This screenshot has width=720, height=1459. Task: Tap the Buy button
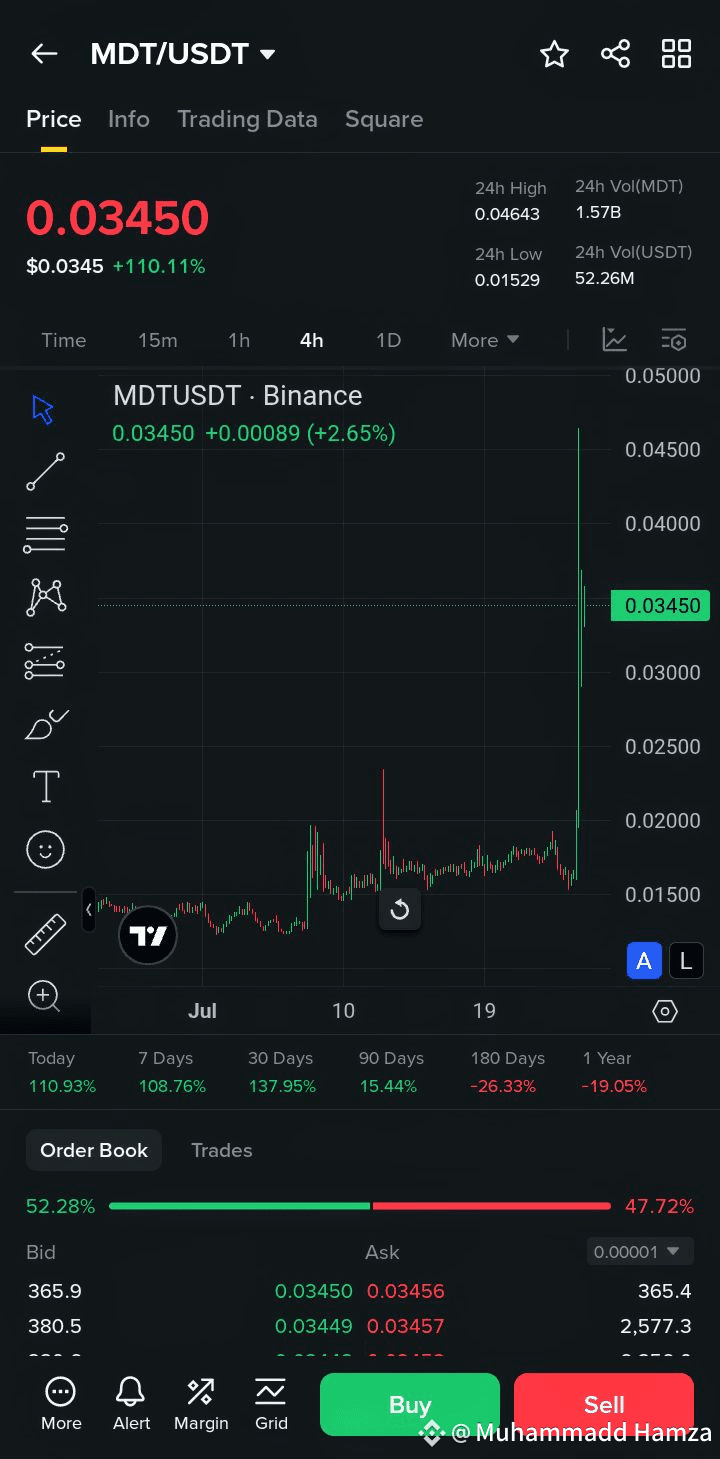pyautogui.click(x=410, y=1404)
